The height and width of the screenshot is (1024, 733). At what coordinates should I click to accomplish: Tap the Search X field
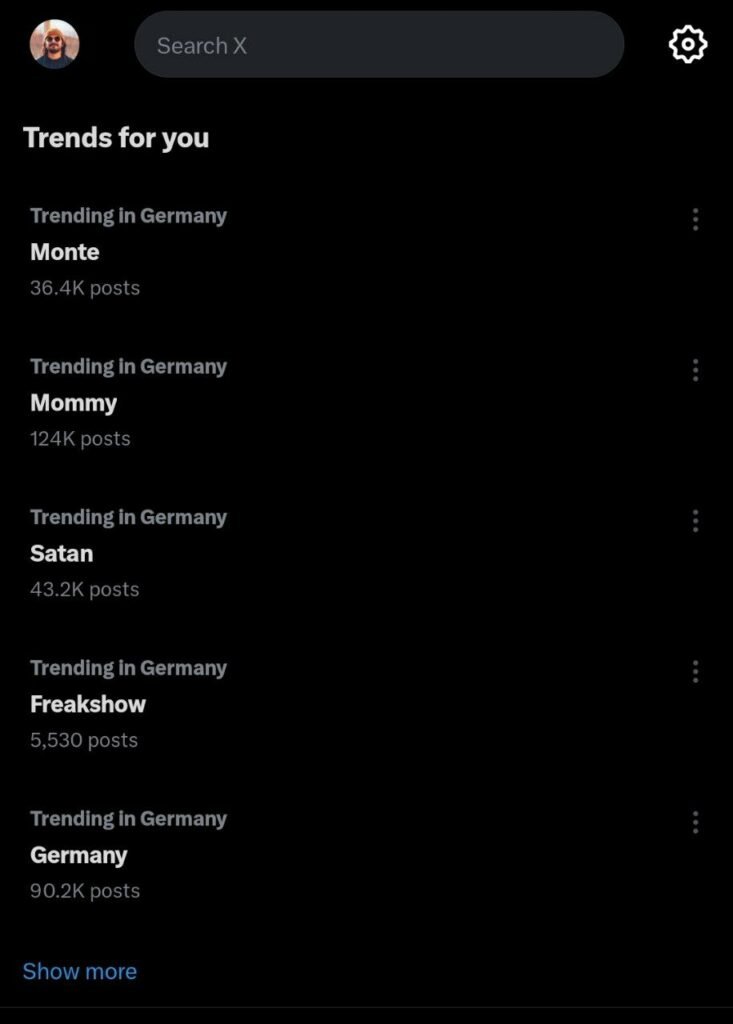coord(379,45)
